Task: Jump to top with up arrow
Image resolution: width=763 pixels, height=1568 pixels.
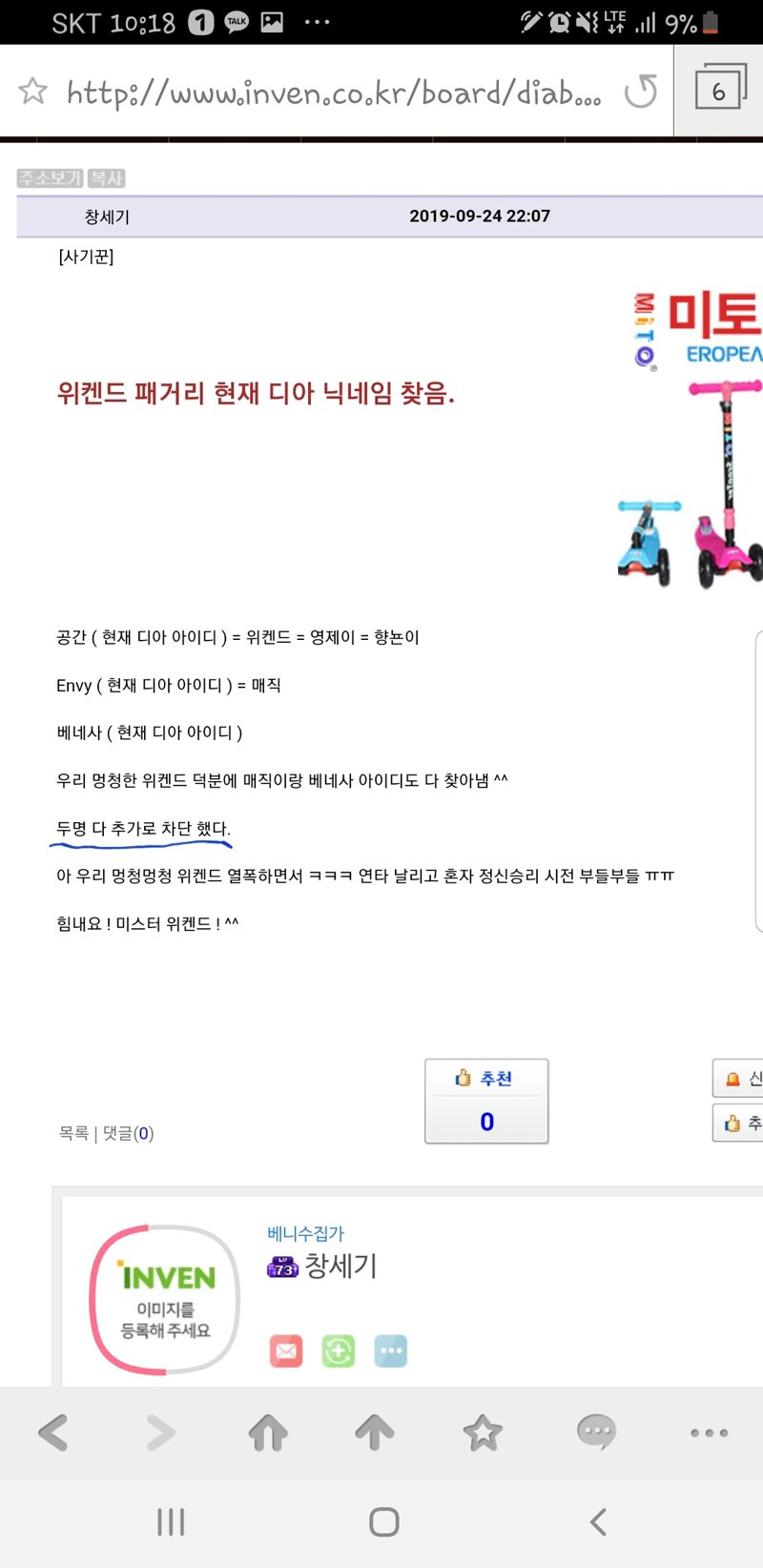Action: [x=375, y=1432]
